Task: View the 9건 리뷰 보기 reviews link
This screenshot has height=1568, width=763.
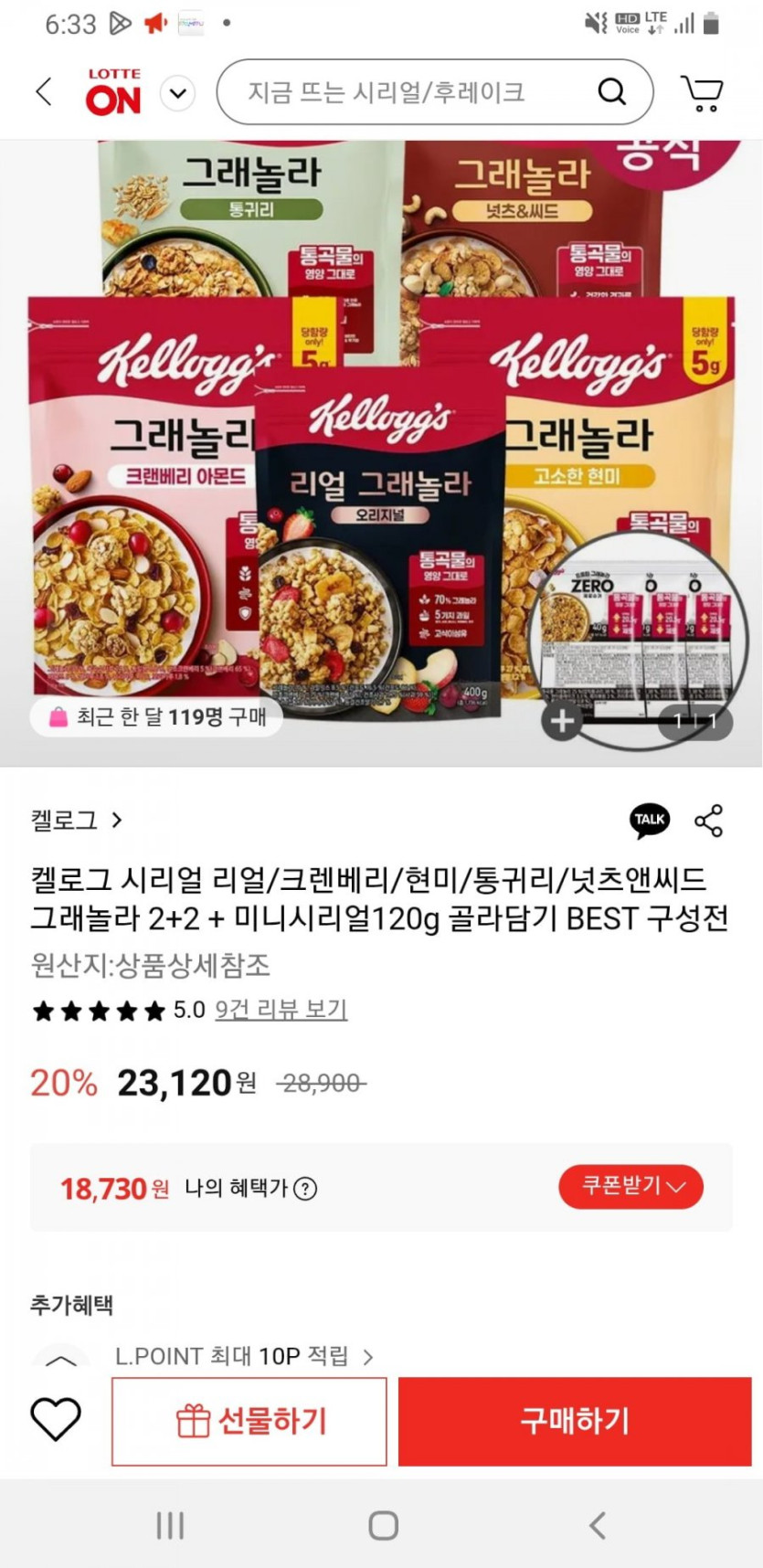Action: pyautogui.click(x=281, y=1010)
